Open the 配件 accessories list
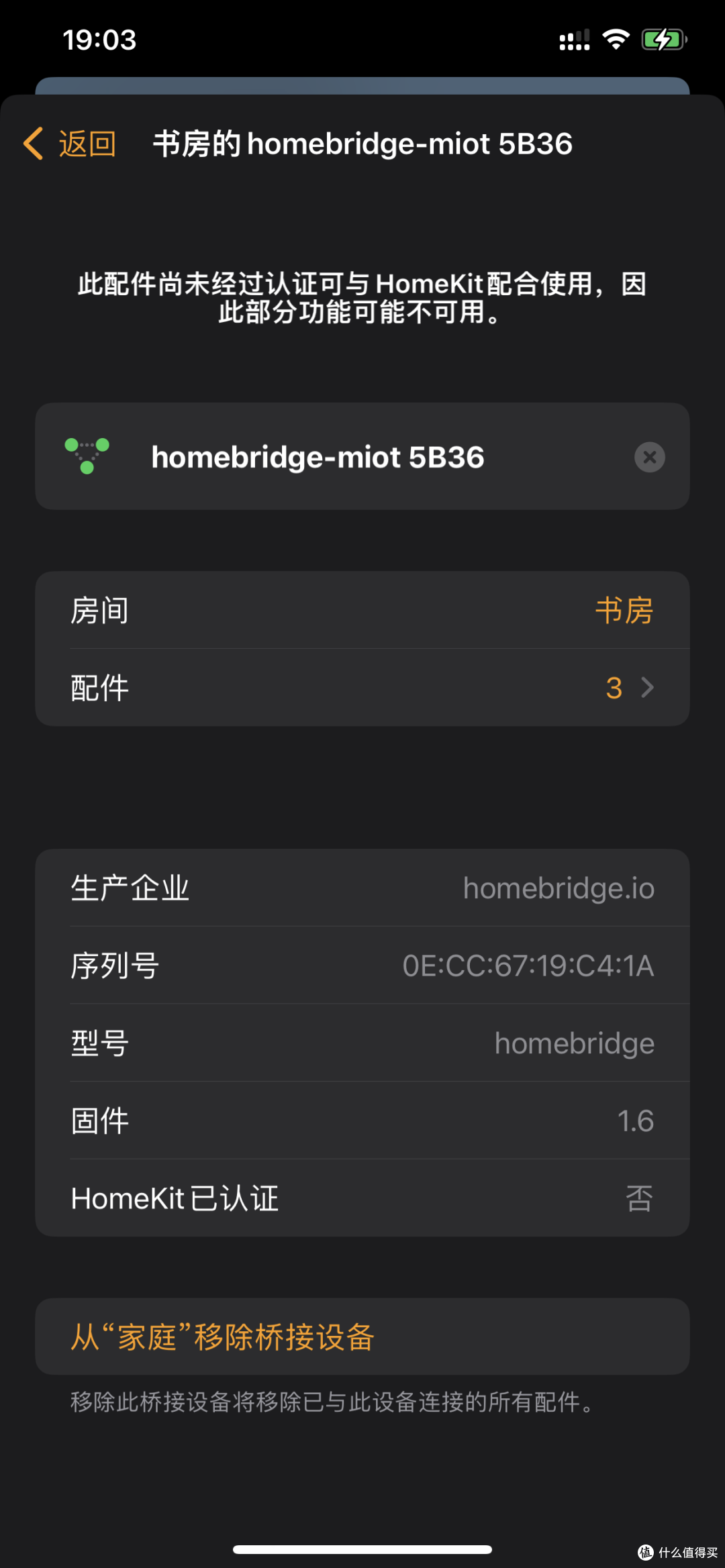Viewport: 725px width, 1568px height. click(x=362, y=687)
